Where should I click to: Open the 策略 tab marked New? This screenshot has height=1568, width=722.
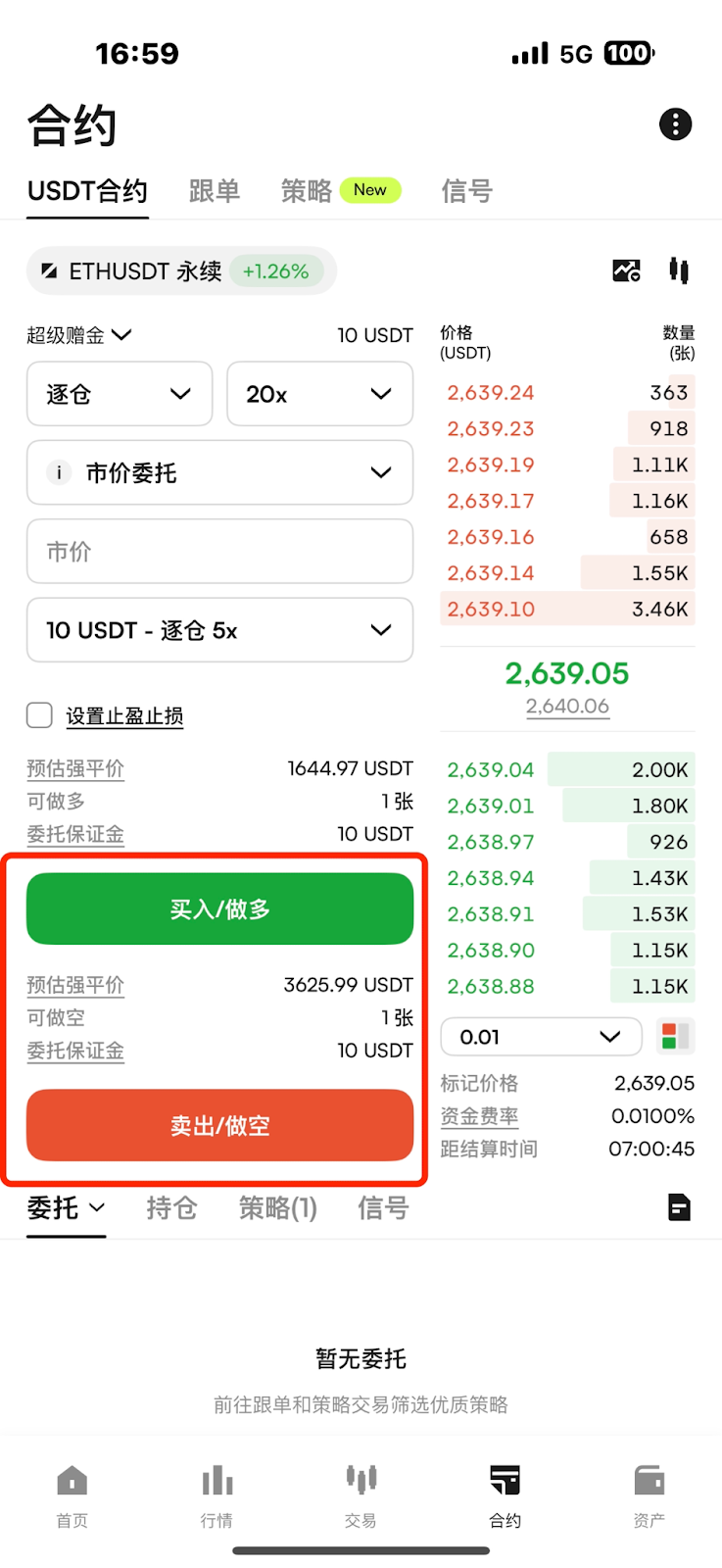pos(340,191)
